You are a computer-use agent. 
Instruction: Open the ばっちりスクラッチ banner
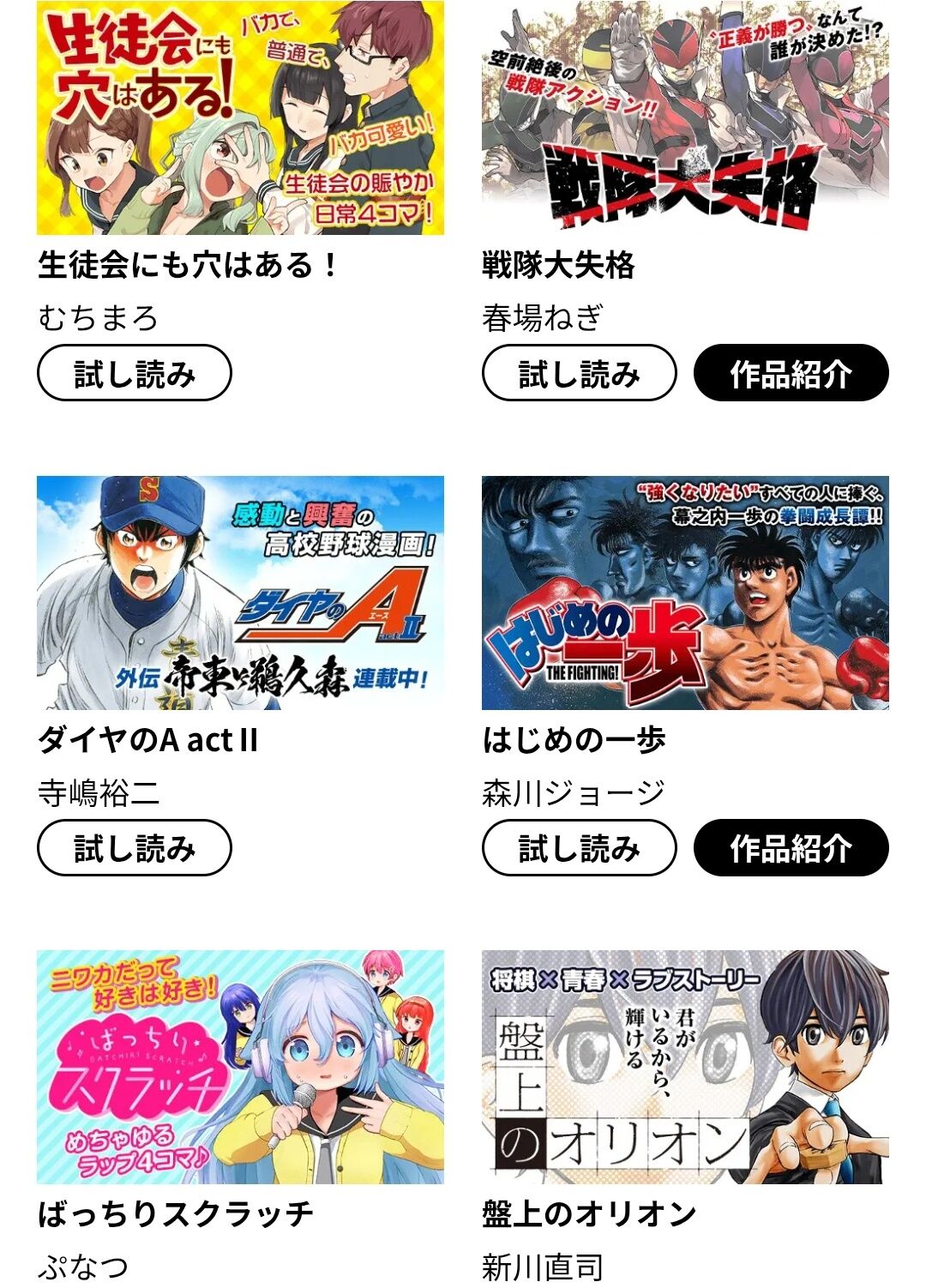point(240,1067)
